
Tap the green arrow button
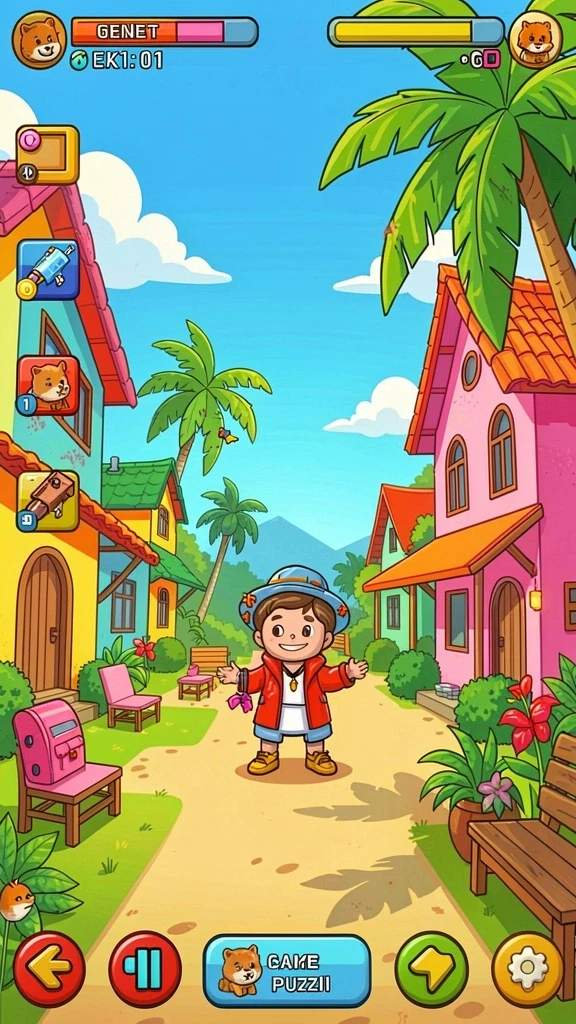coord(432,968)
